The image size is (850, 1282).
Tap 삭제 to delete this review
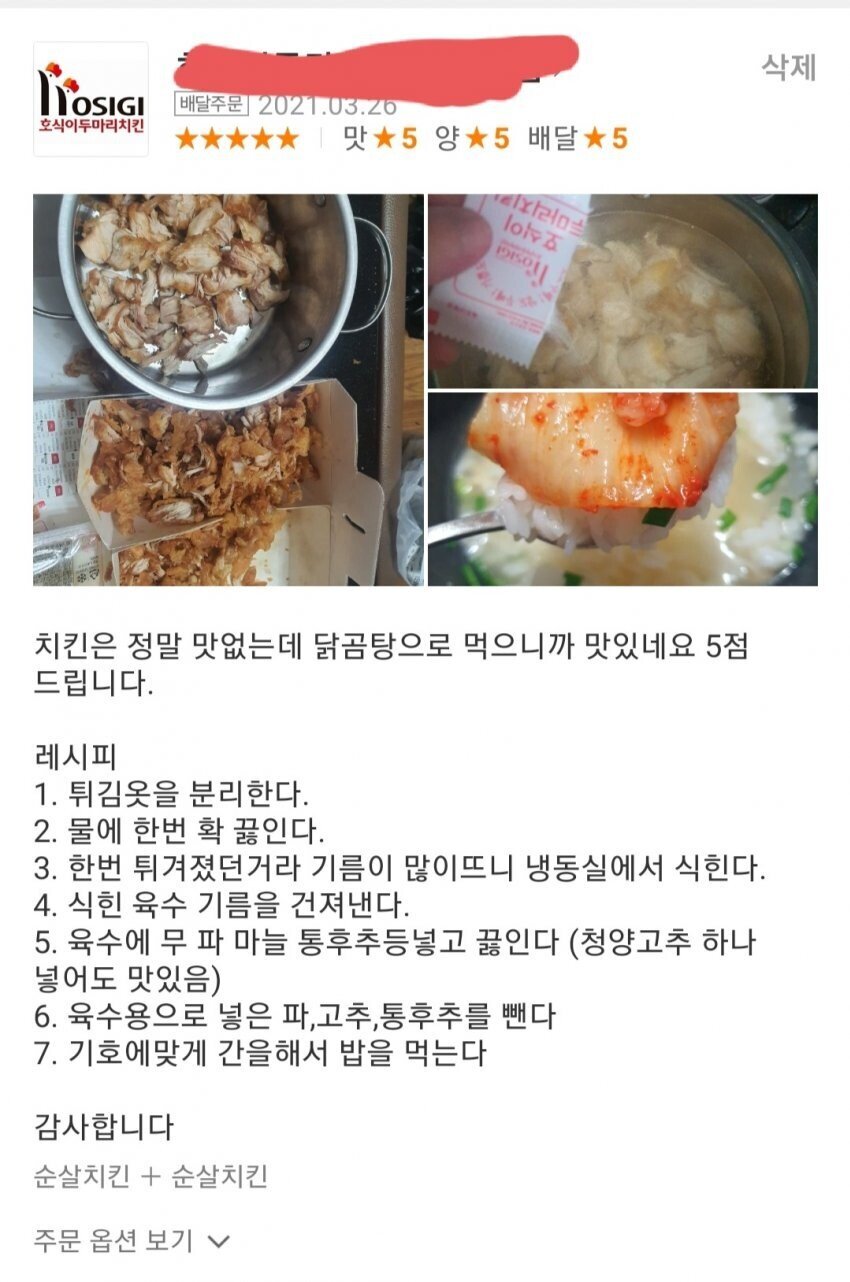tap(789, 68)
